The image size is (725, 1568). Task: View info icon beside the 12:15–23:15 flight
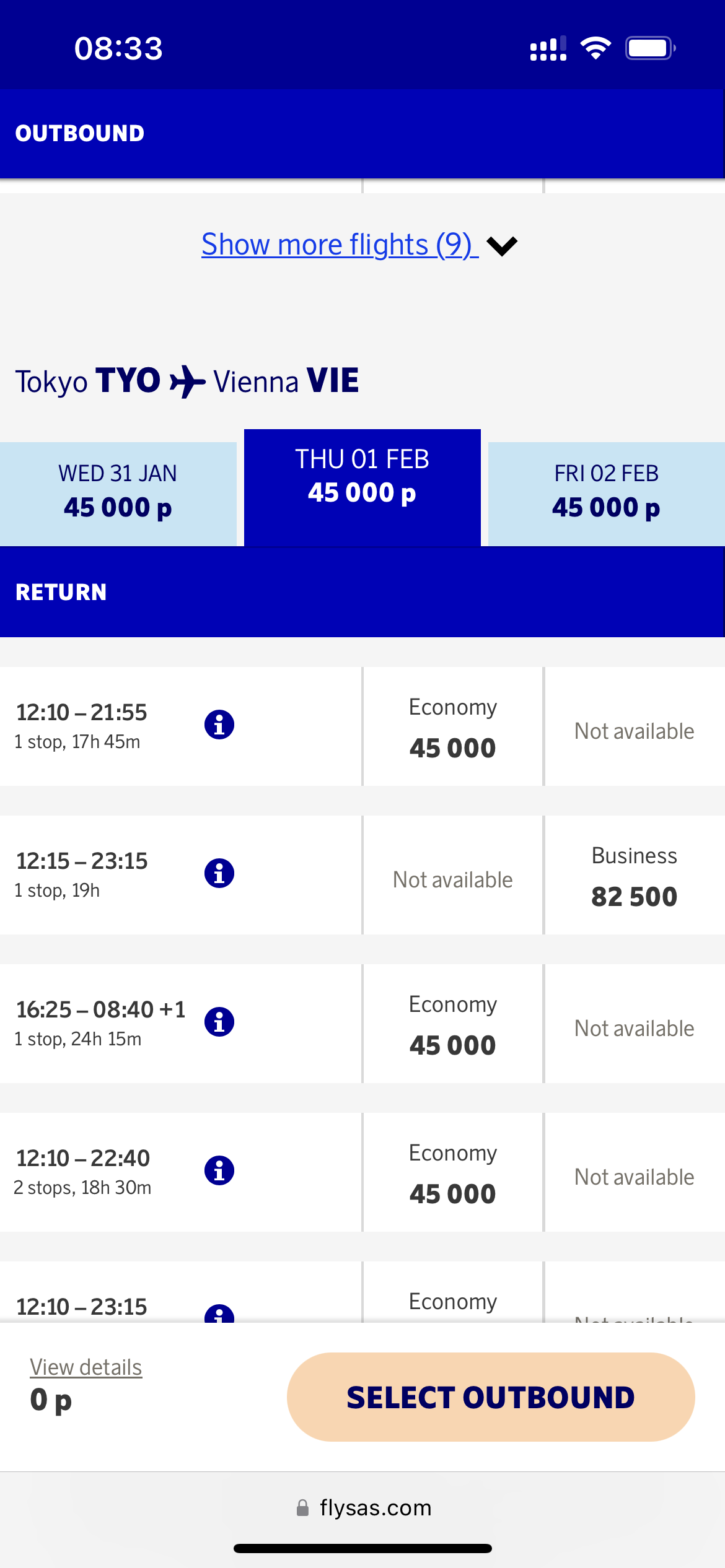218,873
